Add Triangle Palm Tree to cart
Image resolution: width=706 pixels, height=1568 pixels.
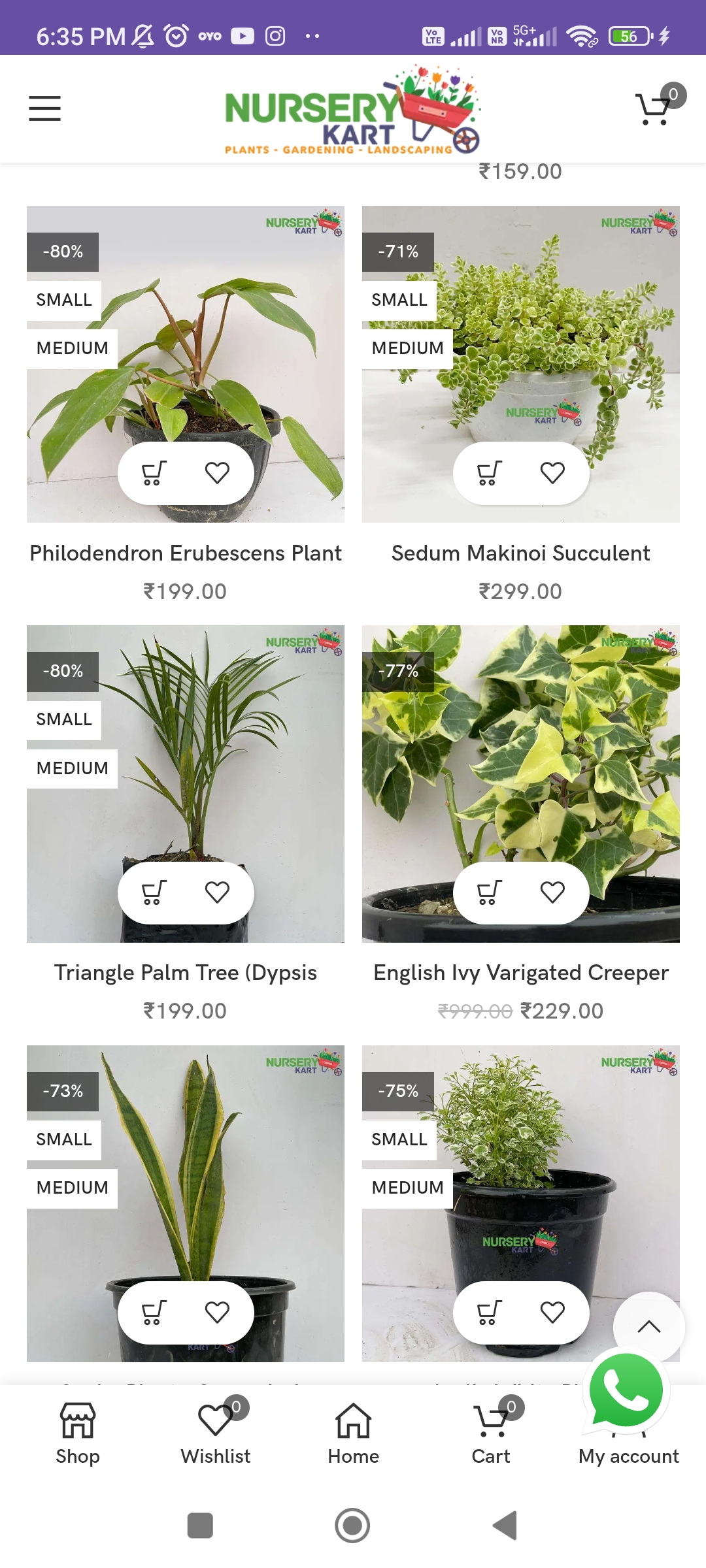click(154, 892)
